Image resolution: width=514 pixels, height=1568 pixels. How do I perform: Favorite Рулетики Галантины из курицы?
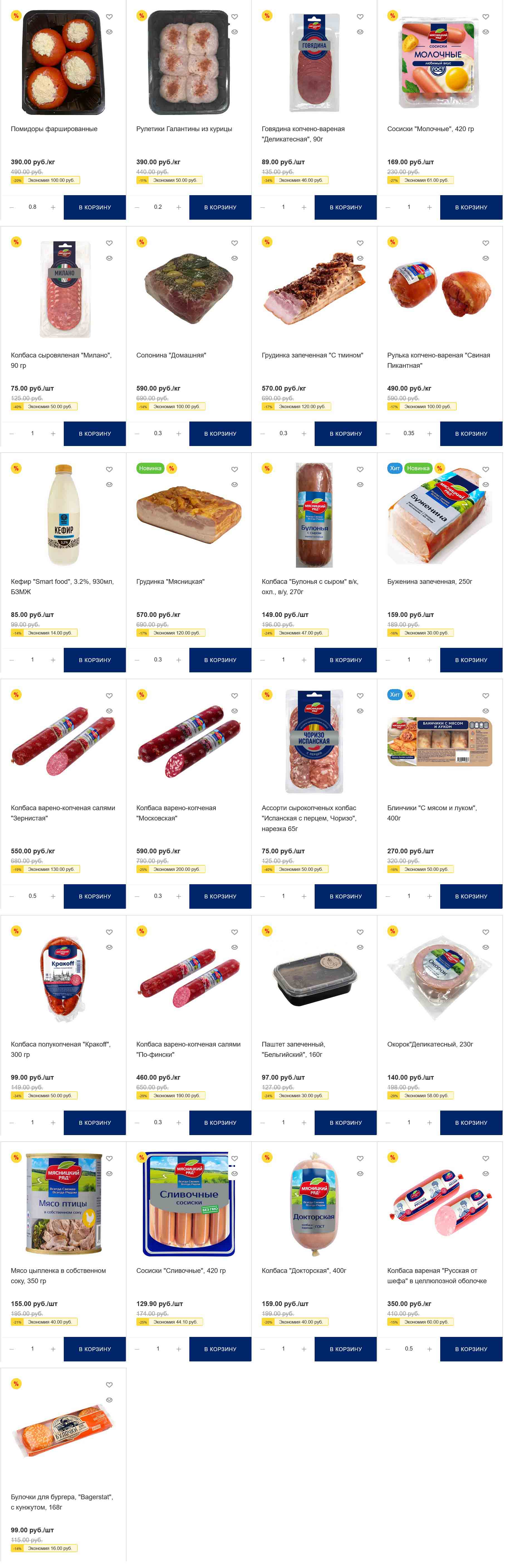[x=234, y=17]
